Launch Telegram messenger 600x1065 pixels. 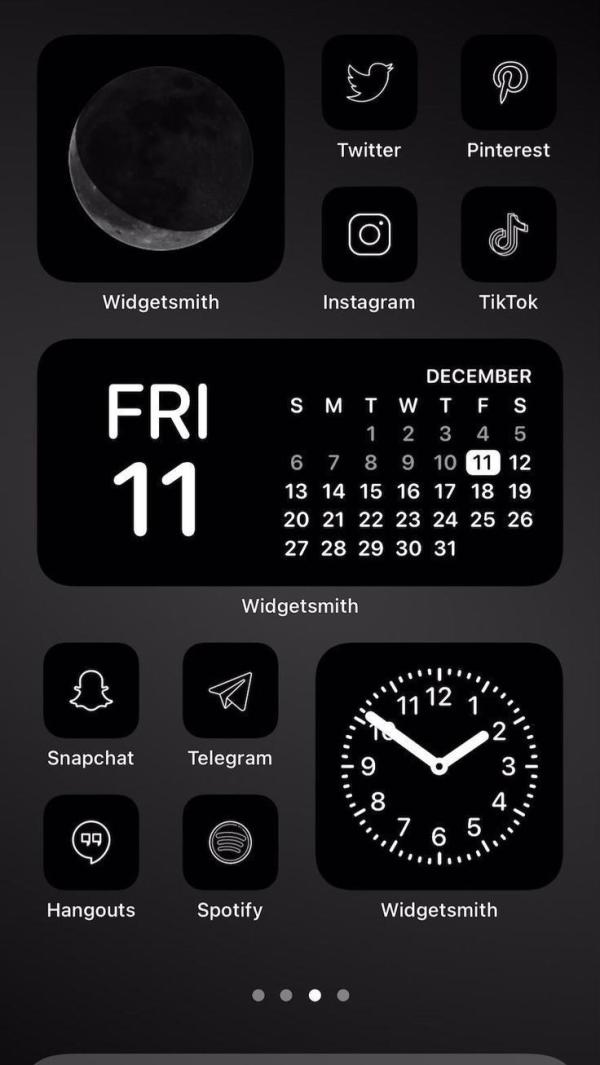[x=230, y=691]
